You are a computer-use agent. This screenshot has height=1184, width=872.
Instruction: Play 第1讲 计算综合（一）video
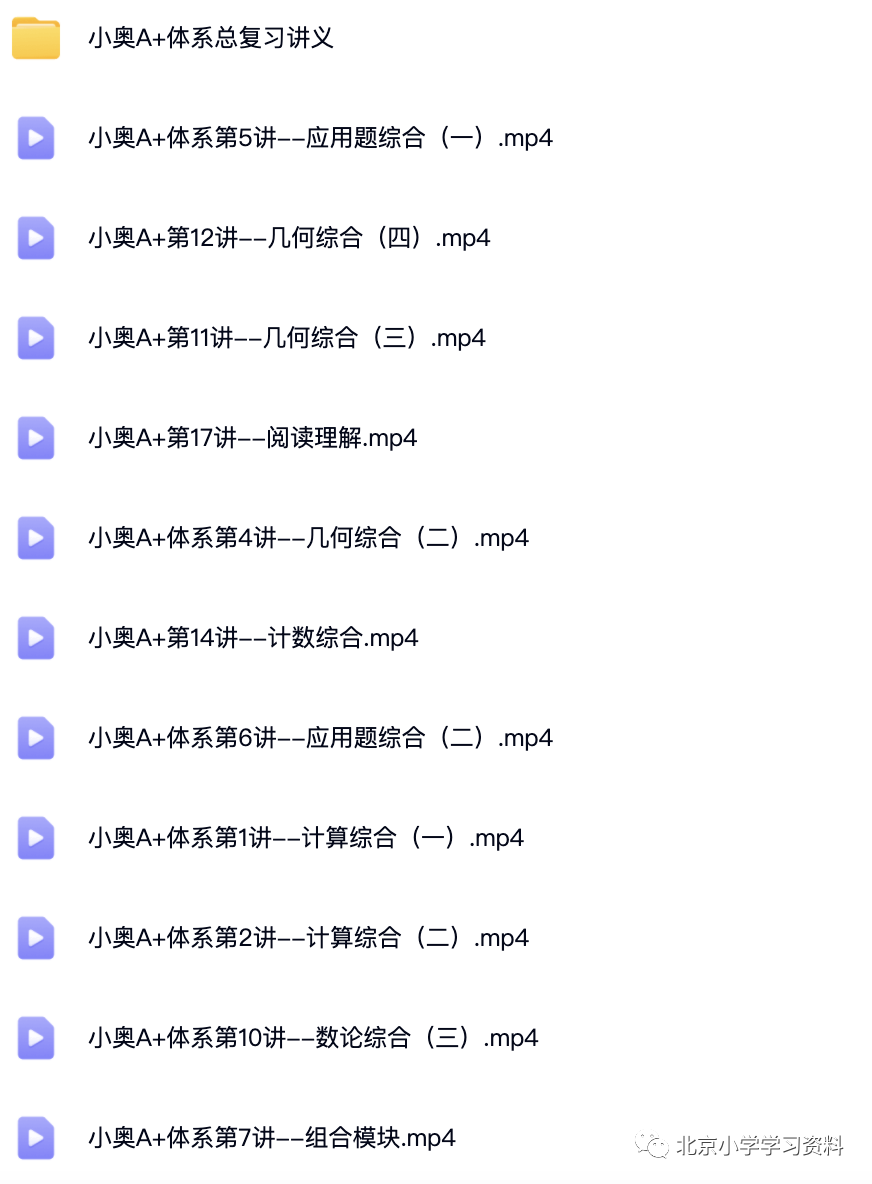306,838
